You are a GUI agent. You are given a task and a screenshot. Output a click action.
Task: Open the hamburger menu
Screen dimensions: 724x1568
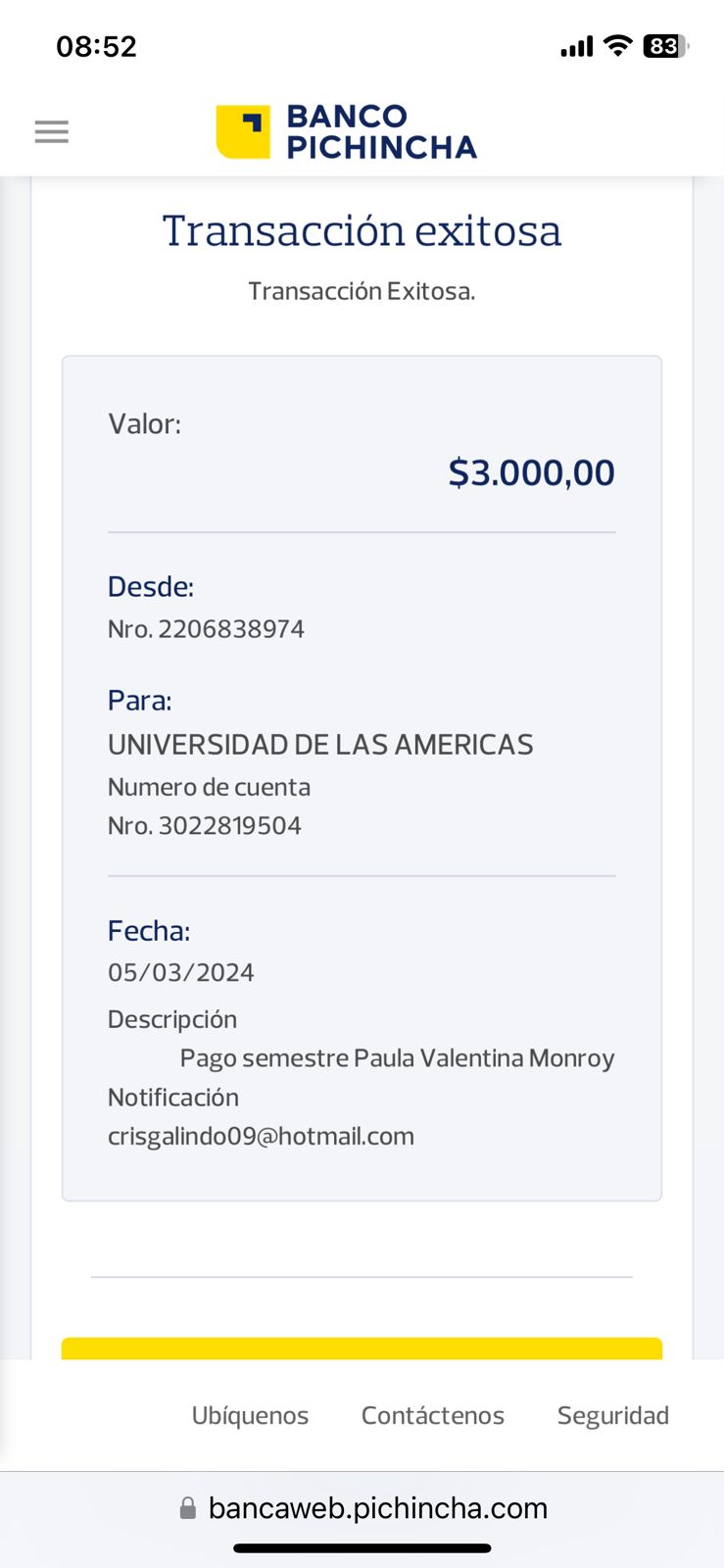[x=52, y=131]
